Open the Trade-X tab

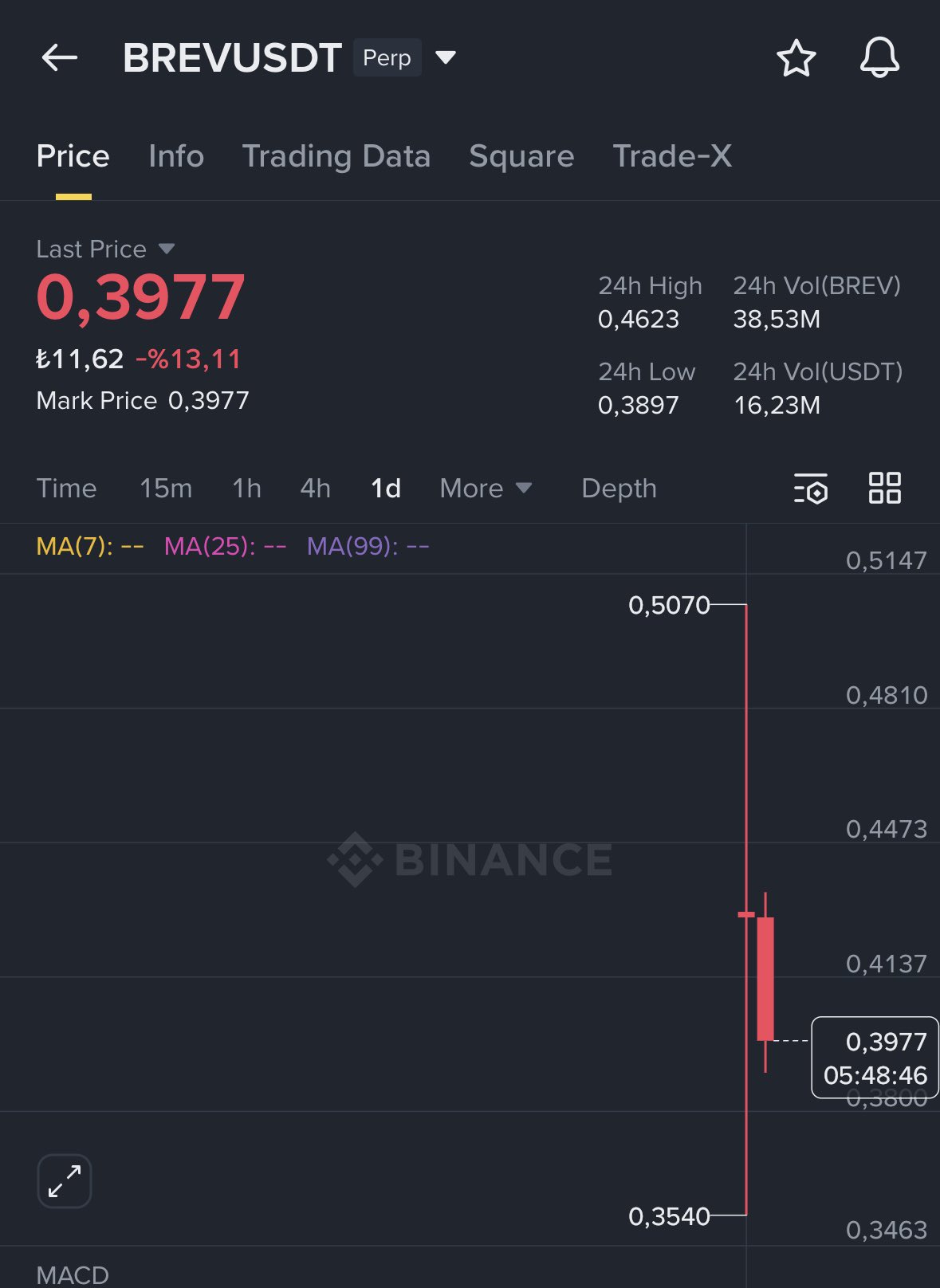[672, 156]
